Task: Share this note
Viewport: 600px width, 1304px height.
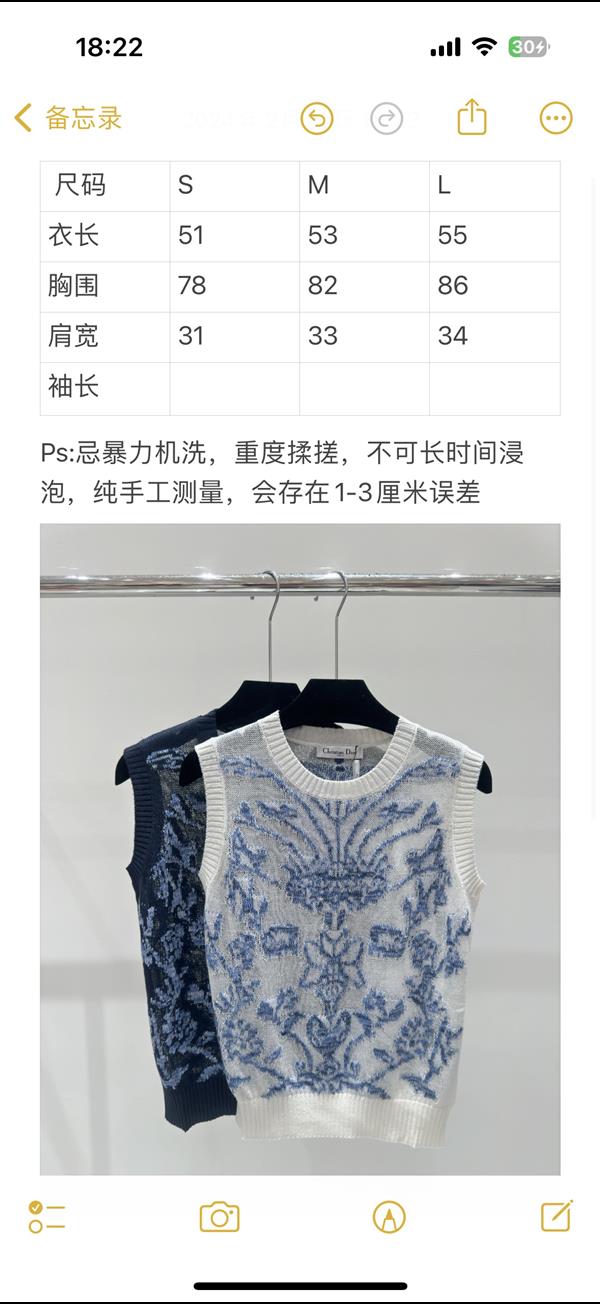Action: tap(472, 117)
